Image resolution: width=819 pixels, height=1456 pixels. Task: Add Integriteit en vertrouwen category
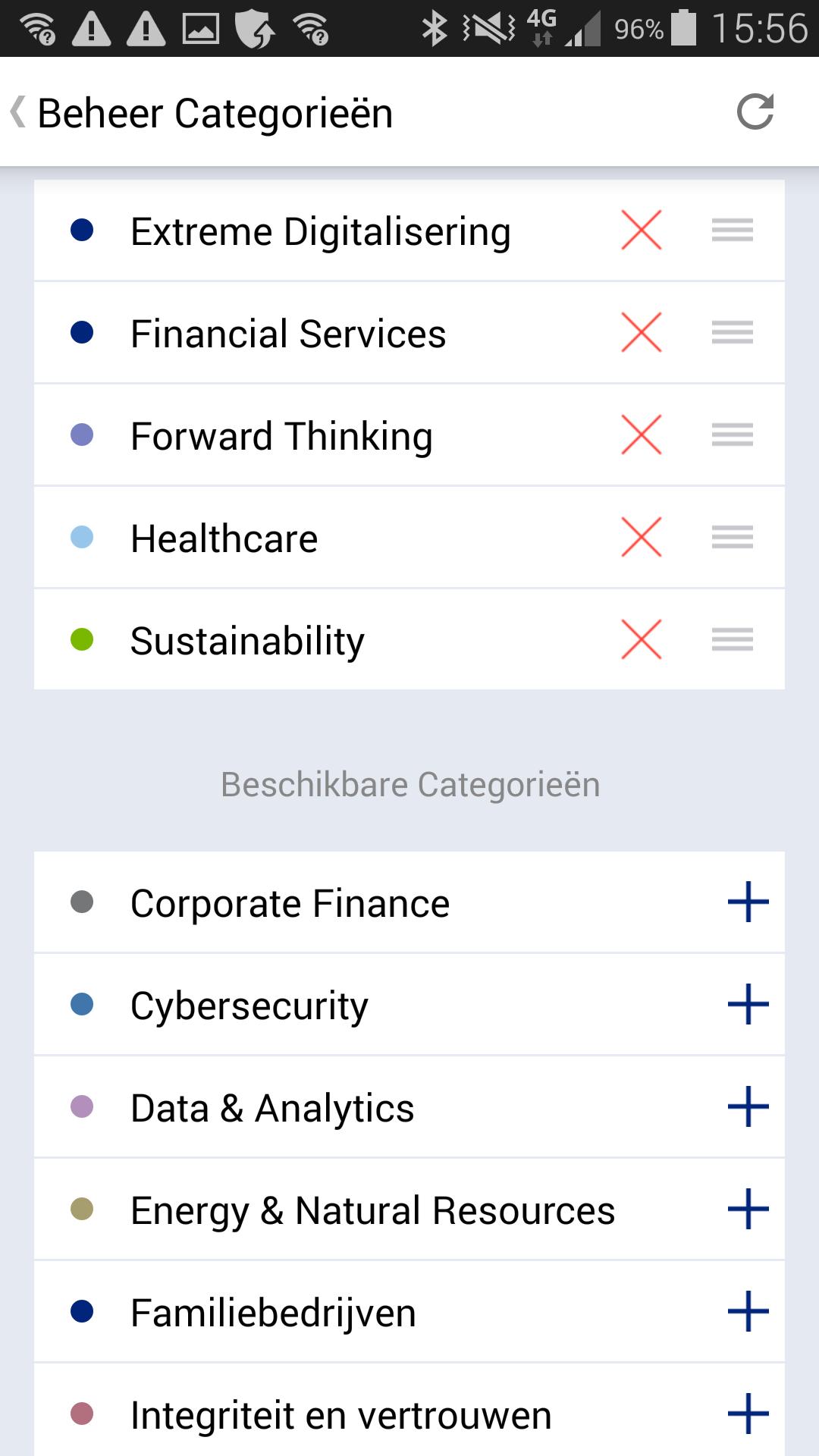(748, 1414)
